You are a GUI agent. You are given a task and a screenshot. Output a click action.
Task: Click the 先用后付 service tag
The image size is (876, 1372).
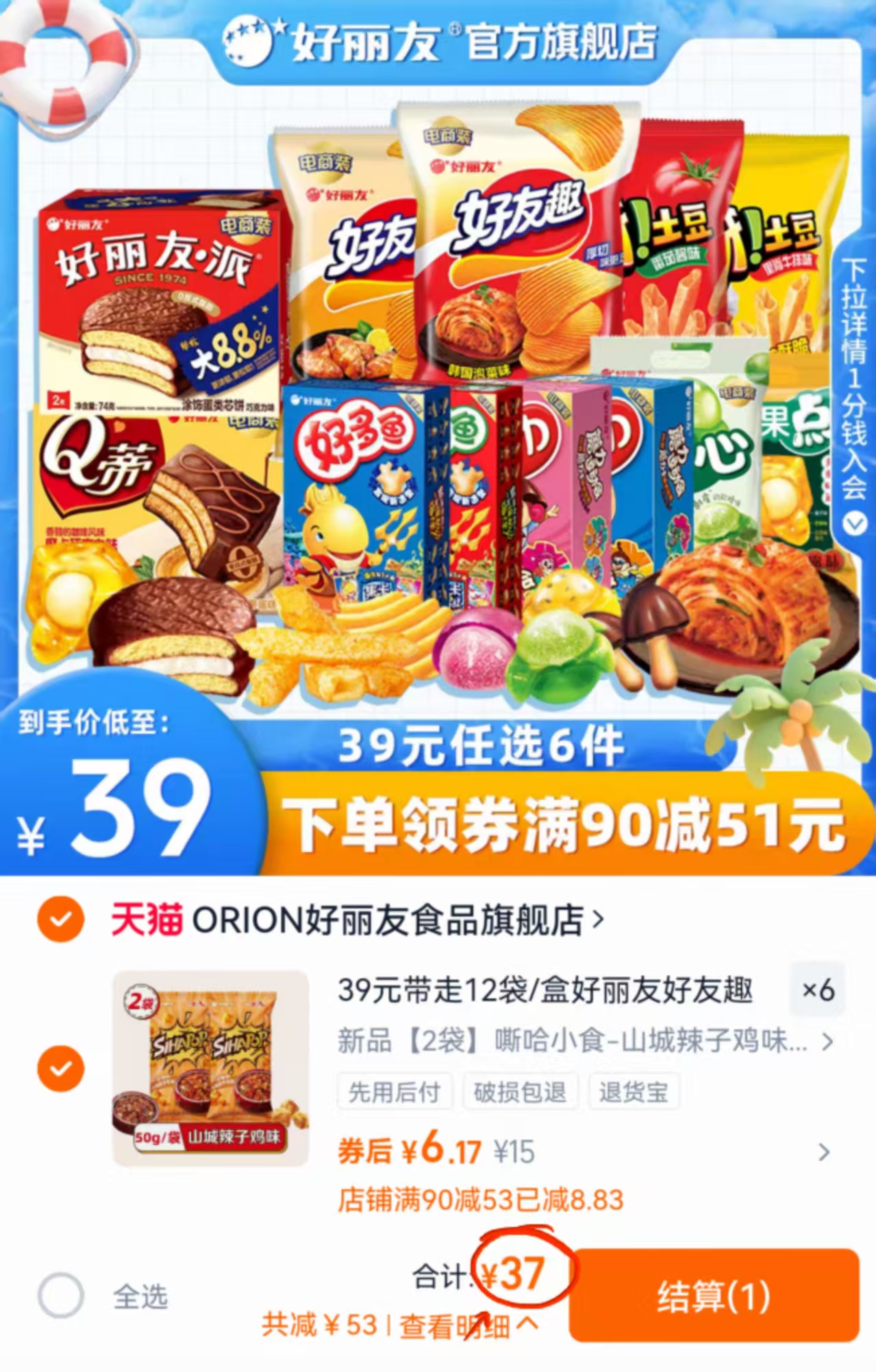pos(395,1092)
